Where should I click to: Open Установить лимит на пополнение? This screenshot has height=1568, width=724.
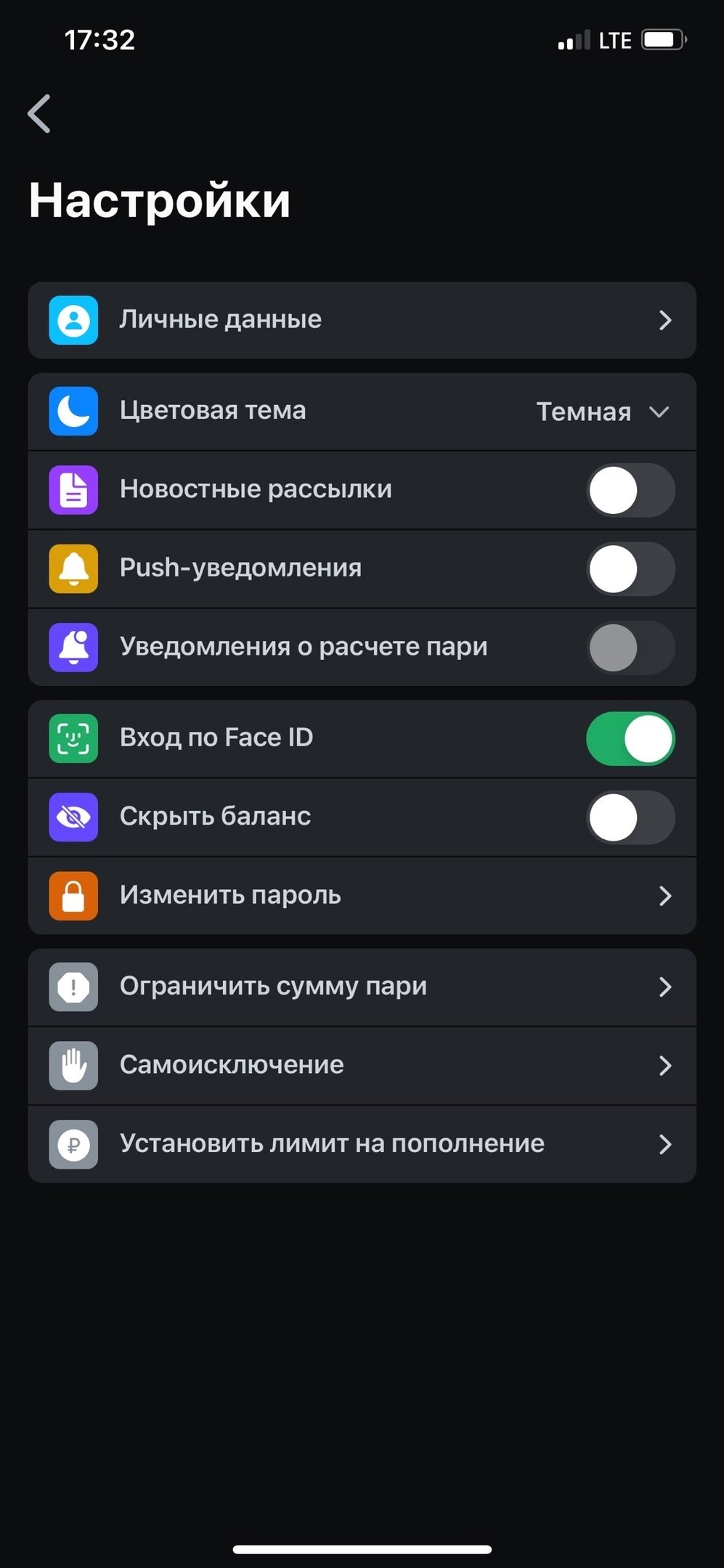tap(362, 1144)
